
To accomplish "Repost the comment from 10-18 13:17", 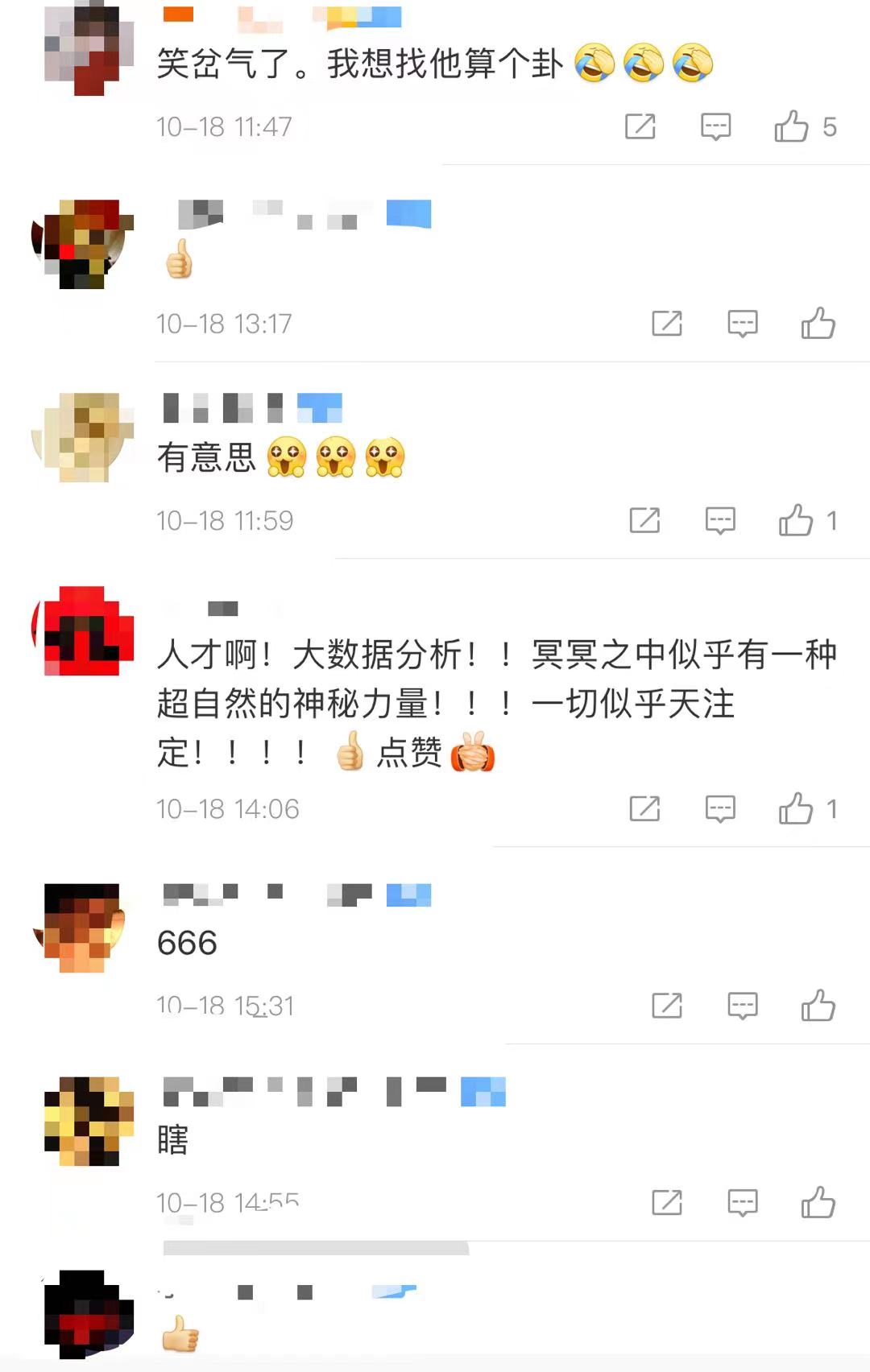I will [667, 324].
